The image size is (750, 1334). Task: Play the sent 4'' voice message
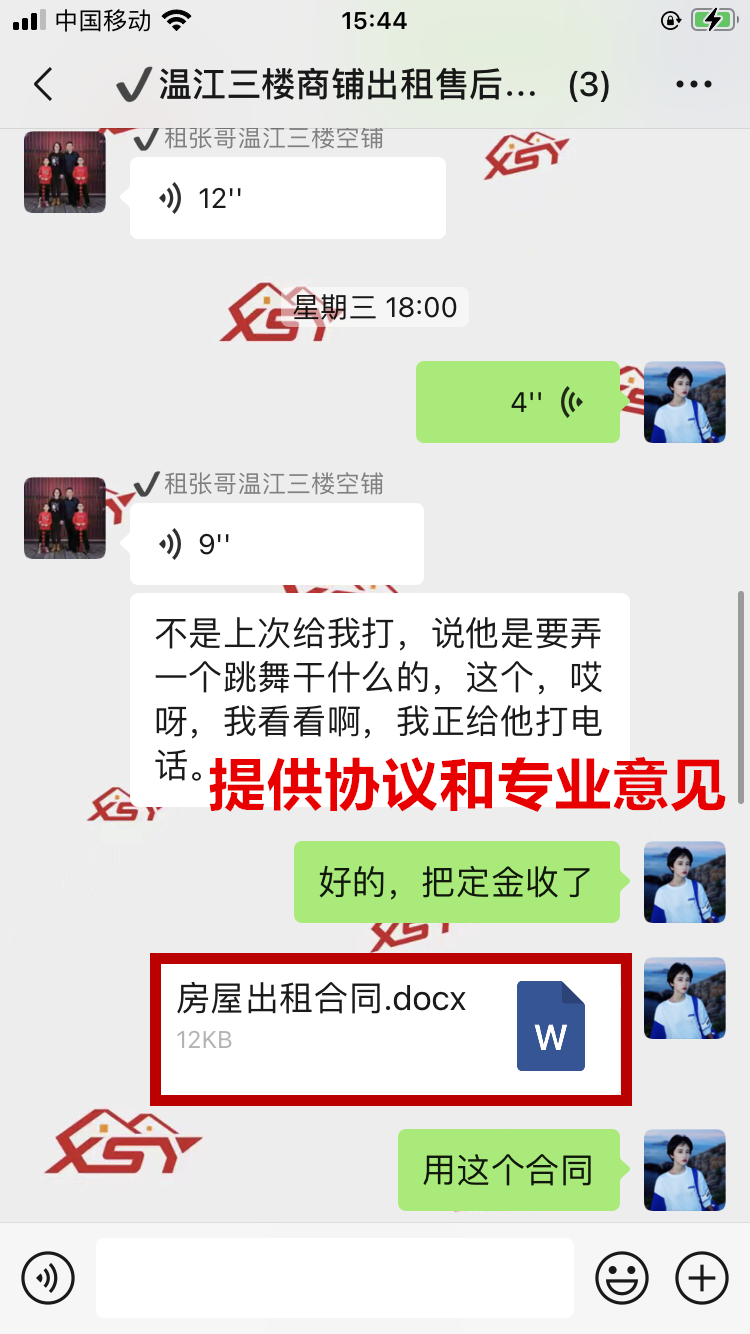point(517,402)
